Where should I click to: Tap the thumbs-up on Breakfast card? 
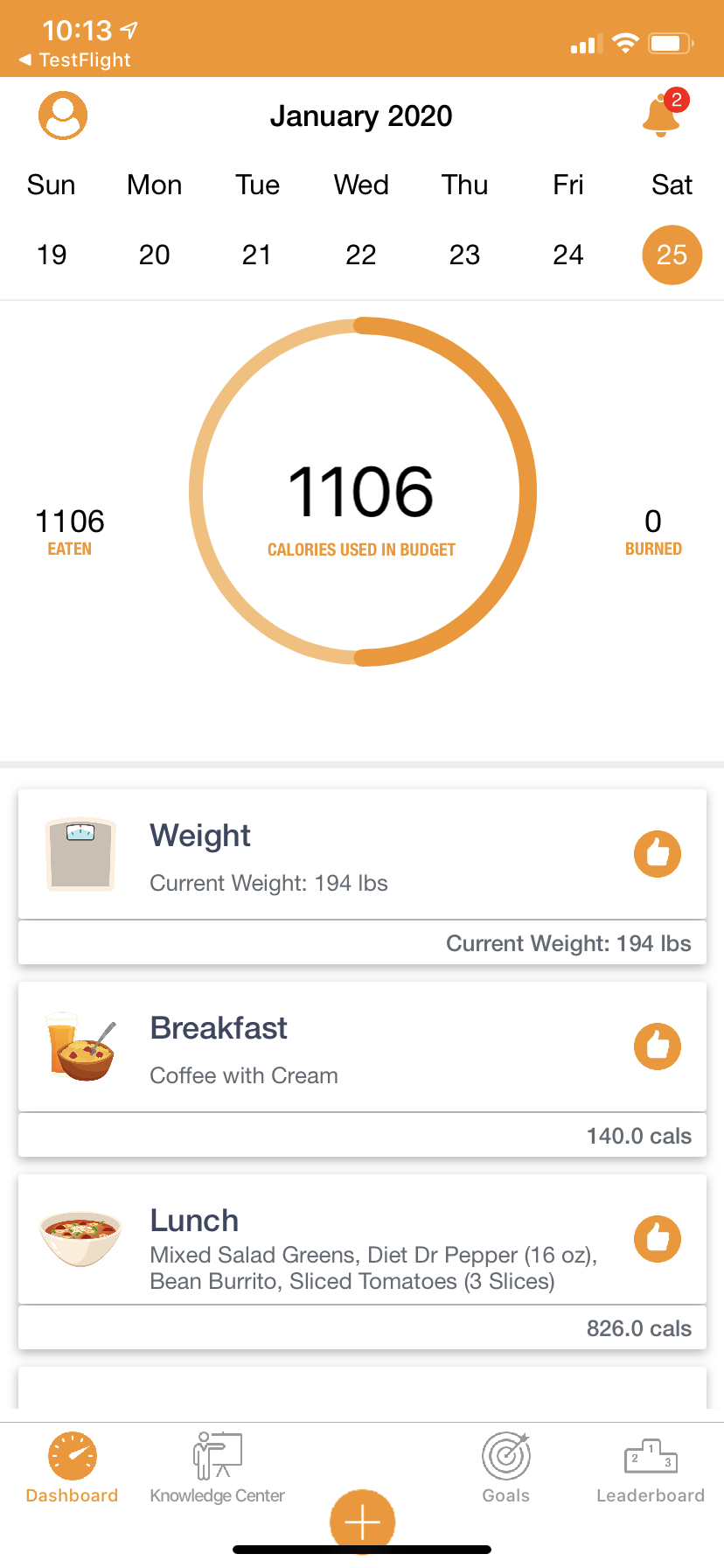click(x=658, y=1046)
